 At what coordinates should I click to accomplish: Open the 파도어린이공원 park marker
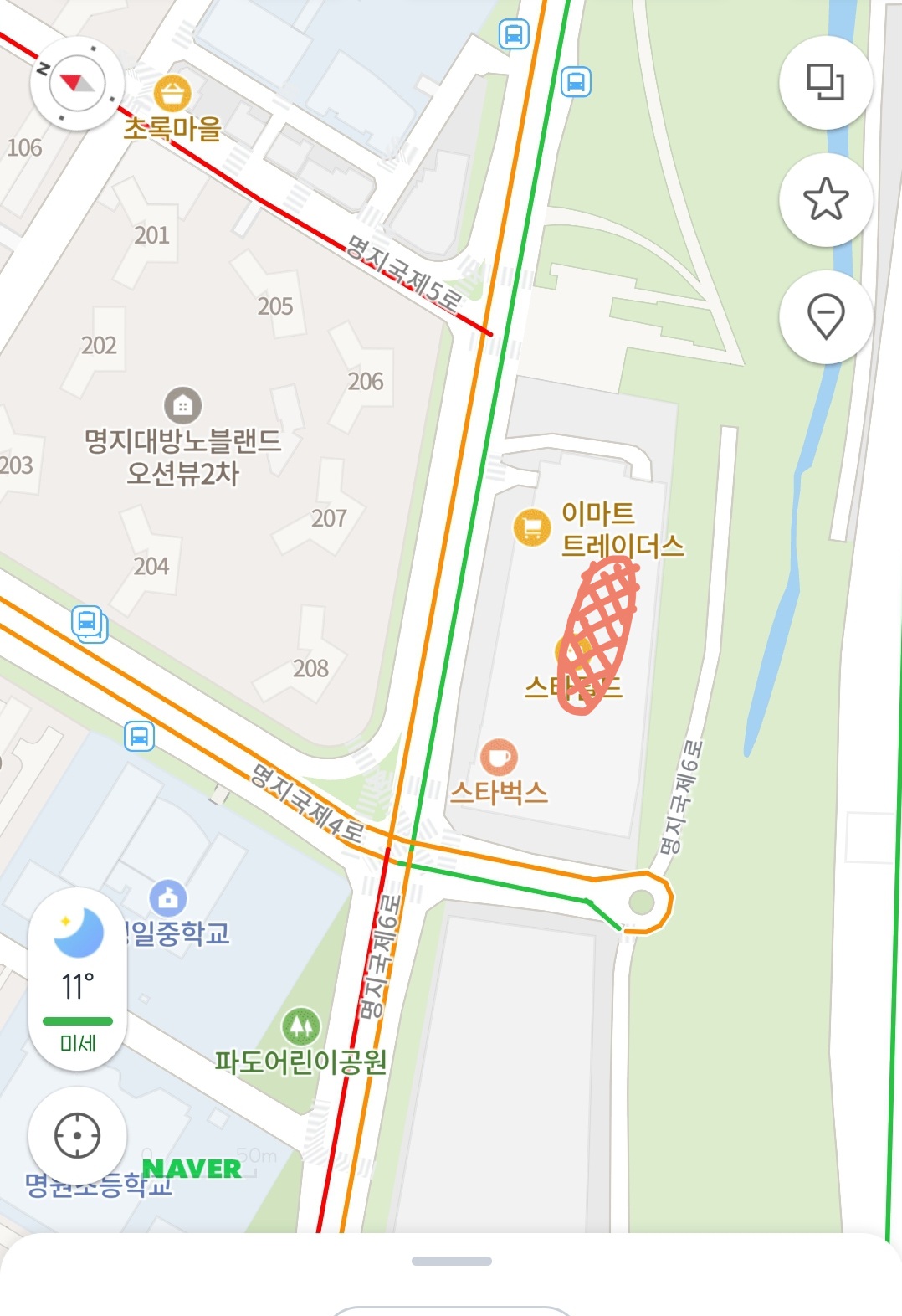(x=301, y=1025)
